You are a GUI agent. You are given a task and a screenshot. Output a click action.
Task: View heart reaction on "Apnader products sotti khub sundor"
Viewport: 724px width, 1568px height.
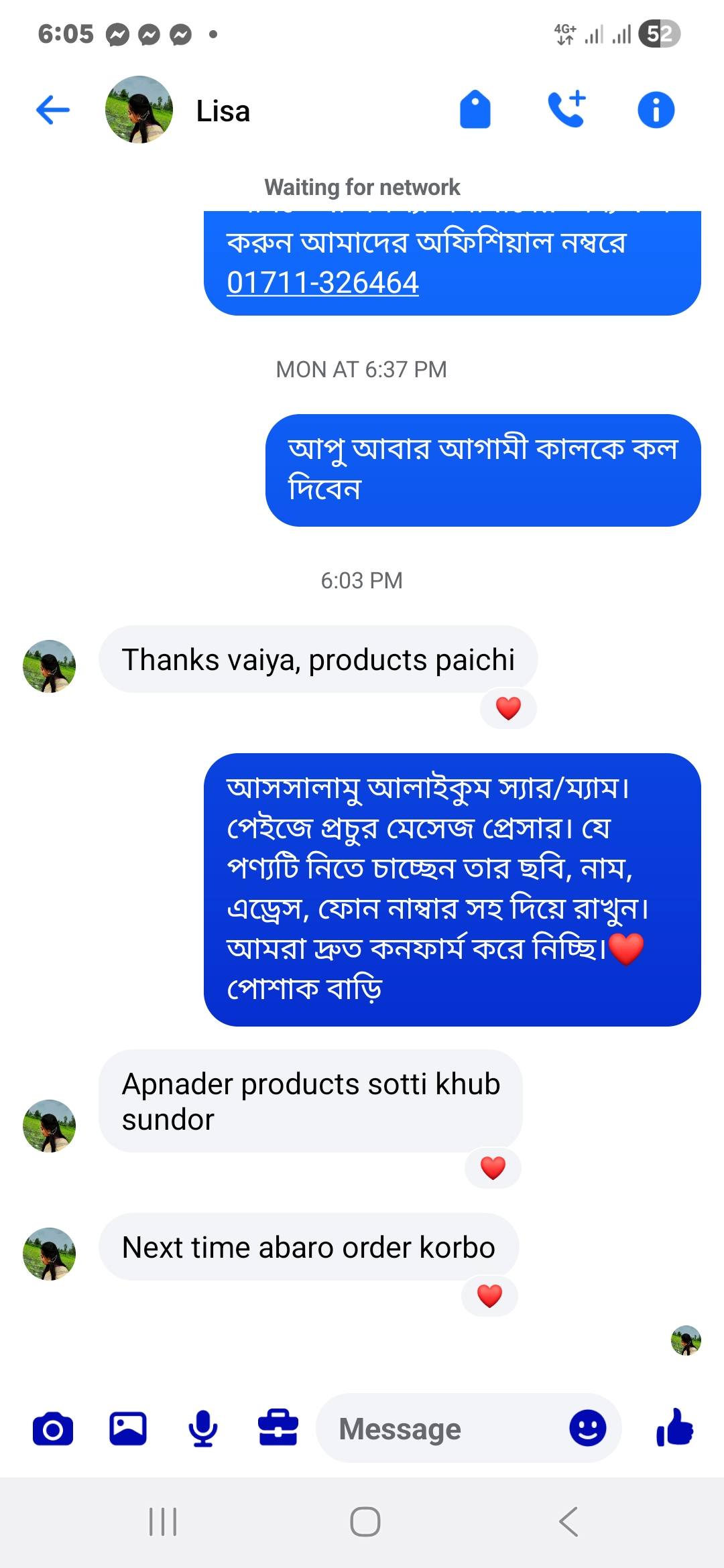click(493, 1168)
